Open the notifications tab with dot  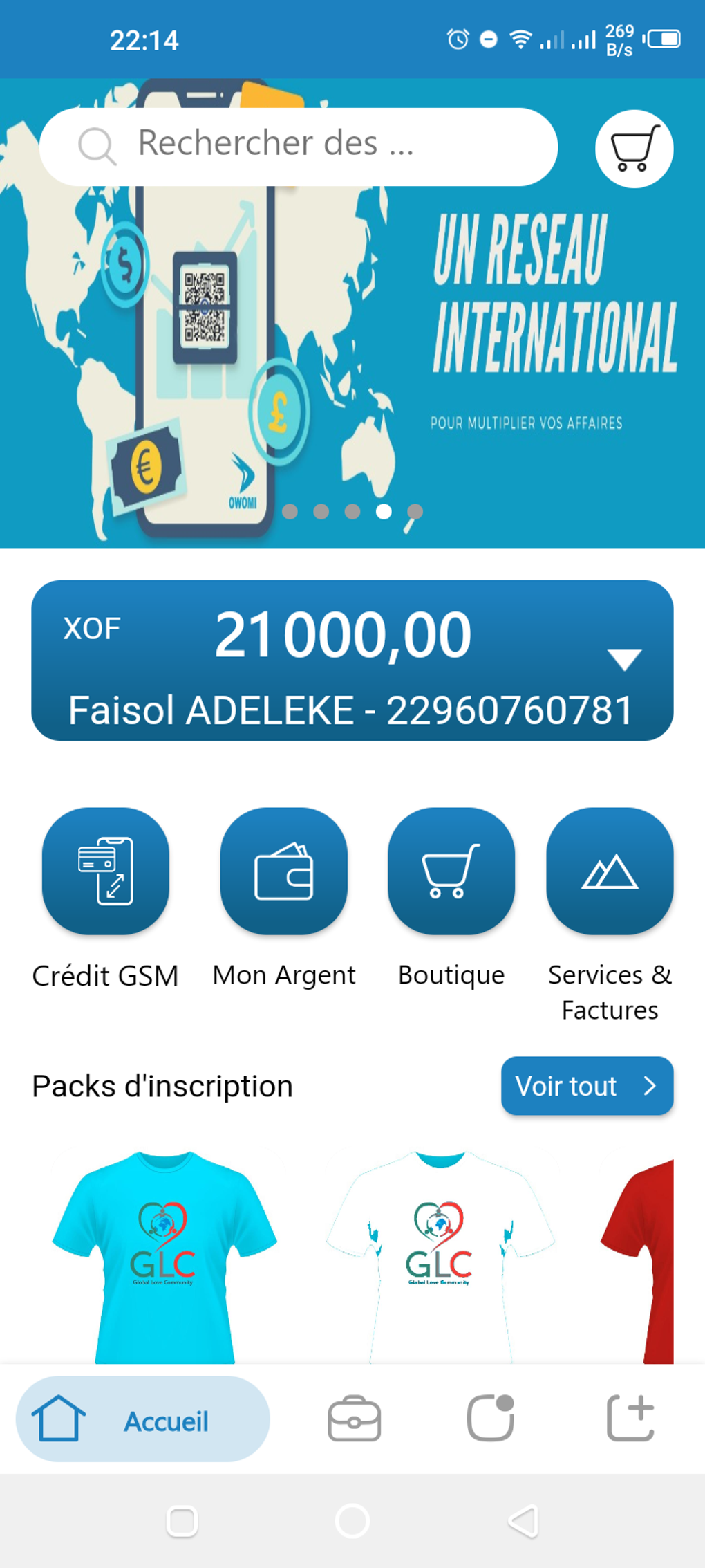point(491,1419)
